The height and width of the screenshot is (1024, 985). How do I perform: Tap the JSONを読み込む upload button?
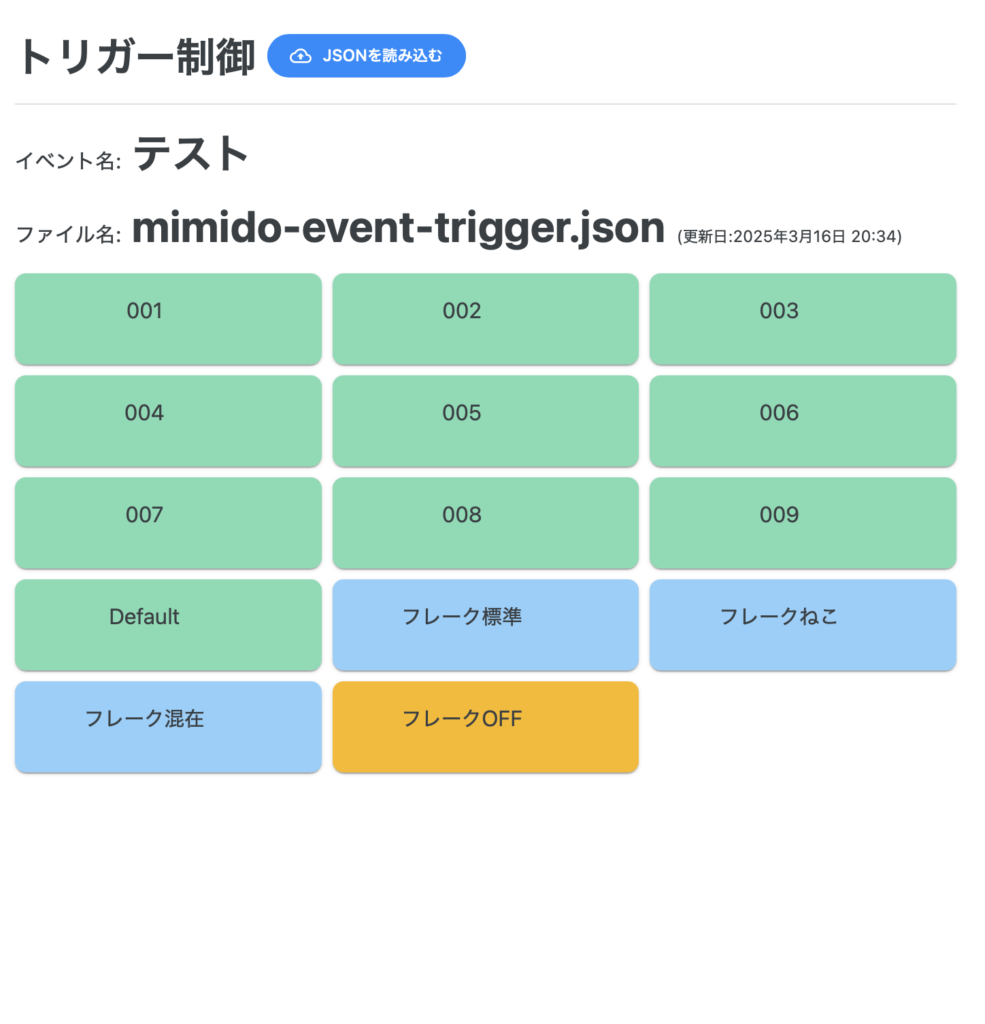tap(366, 56)
